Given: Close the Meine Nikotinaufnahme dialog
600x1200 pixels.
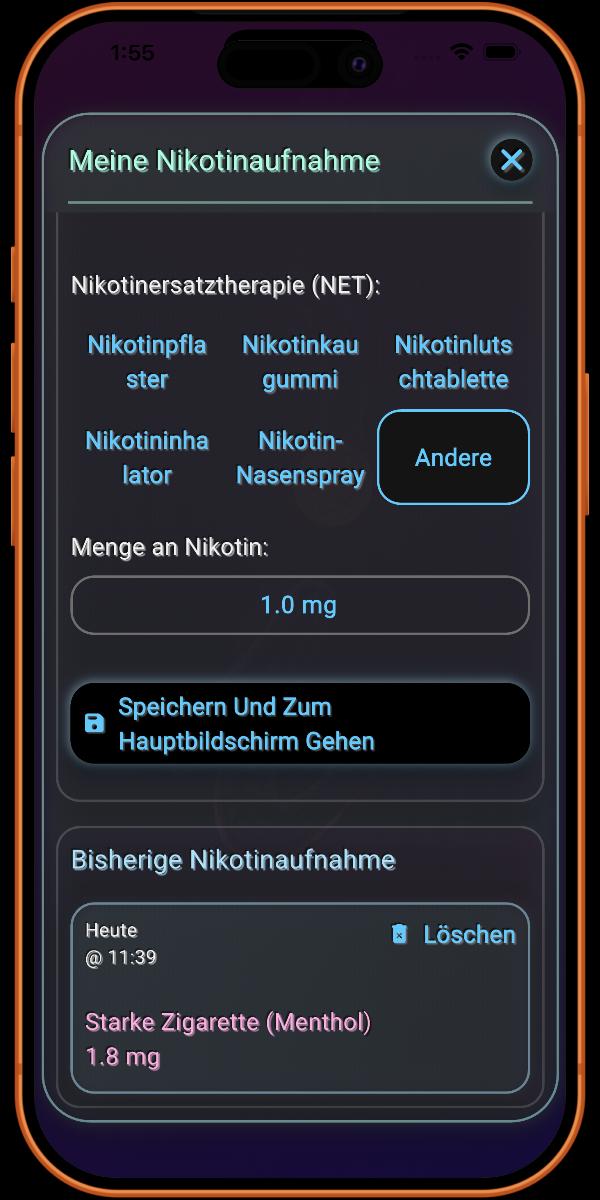Looking at the screenshot, I should pyautogui.click(x=512, y=160).
